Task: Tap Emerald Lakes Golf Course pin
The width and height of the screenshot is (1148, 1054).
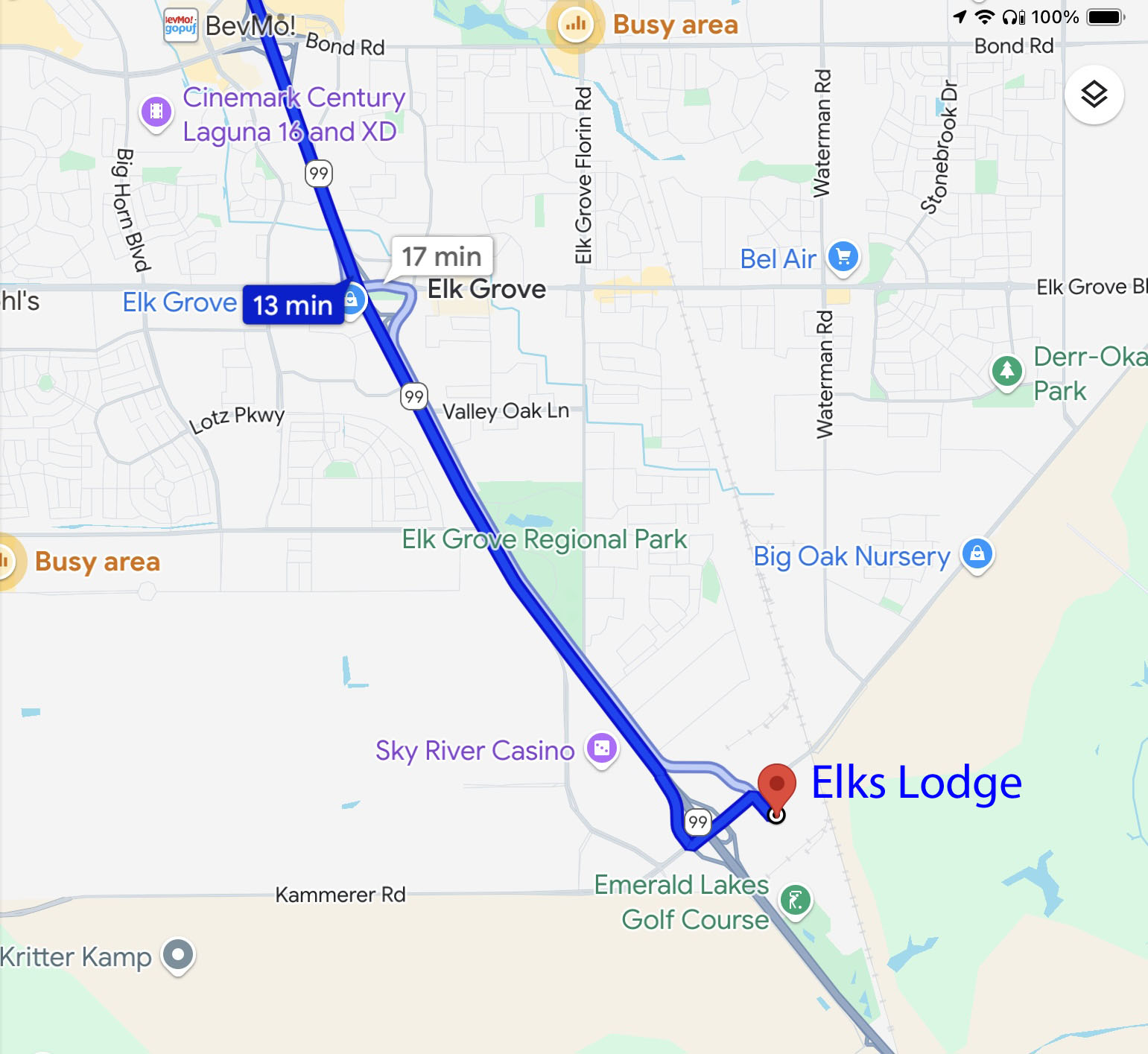Action: [795, 901]
